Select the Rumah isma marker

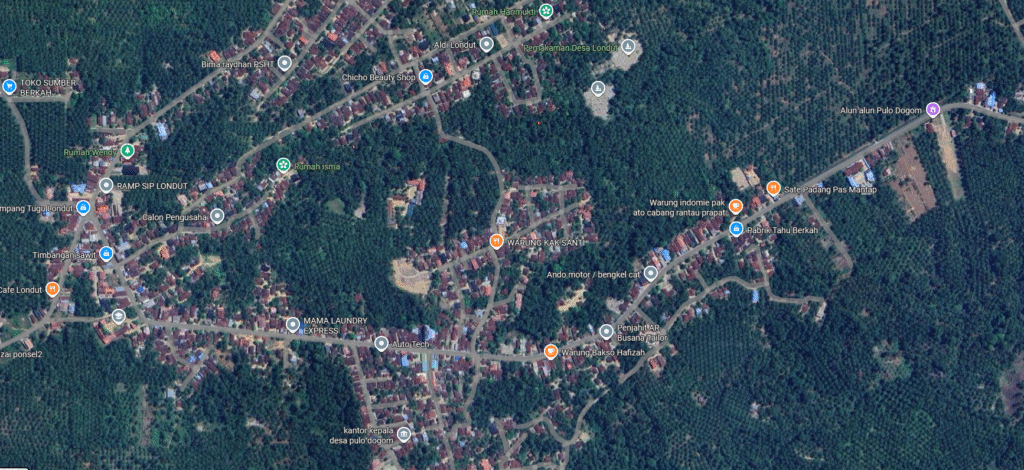[283, 164]
